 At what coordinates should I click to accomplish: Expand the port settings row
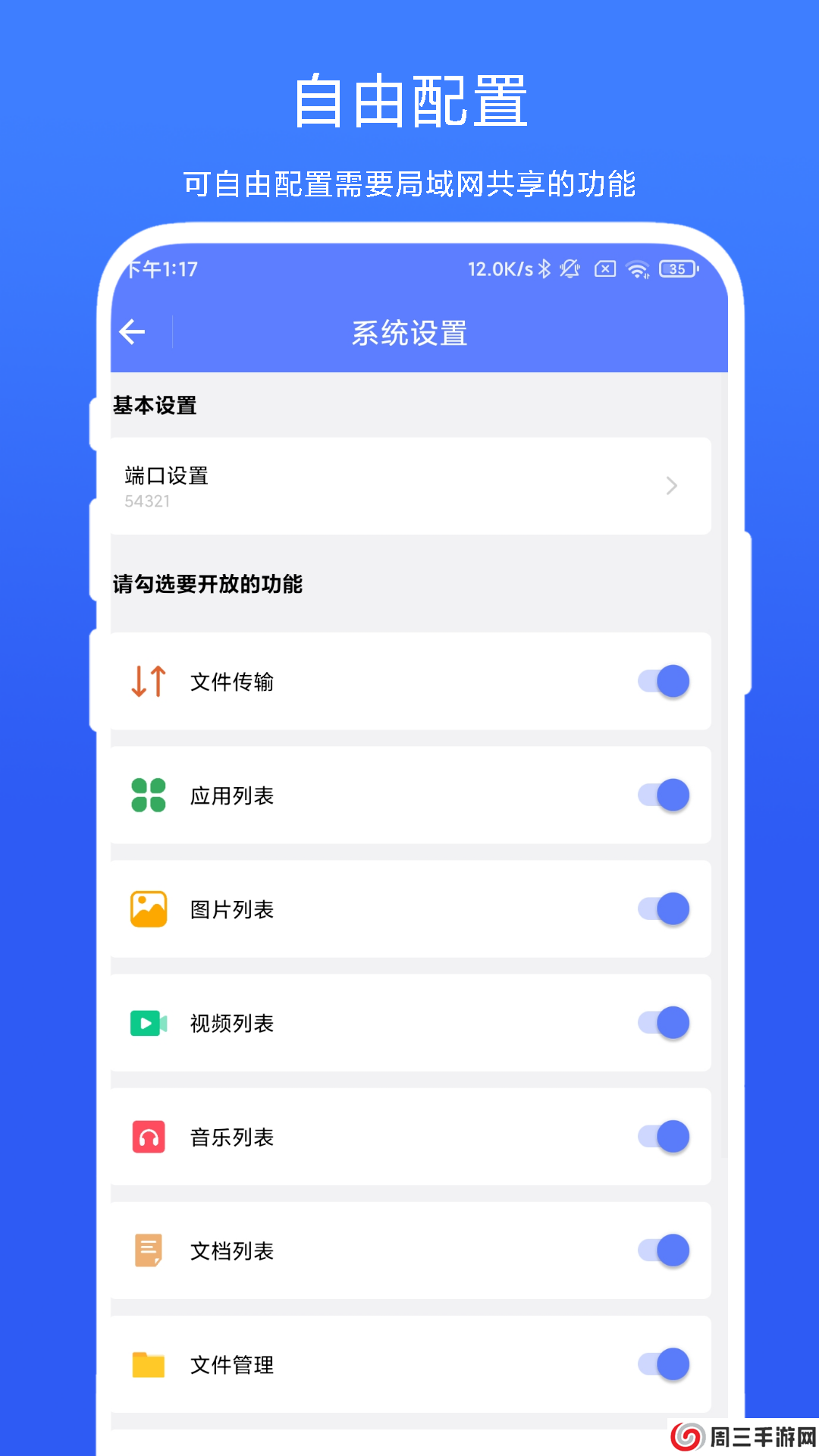409,486
